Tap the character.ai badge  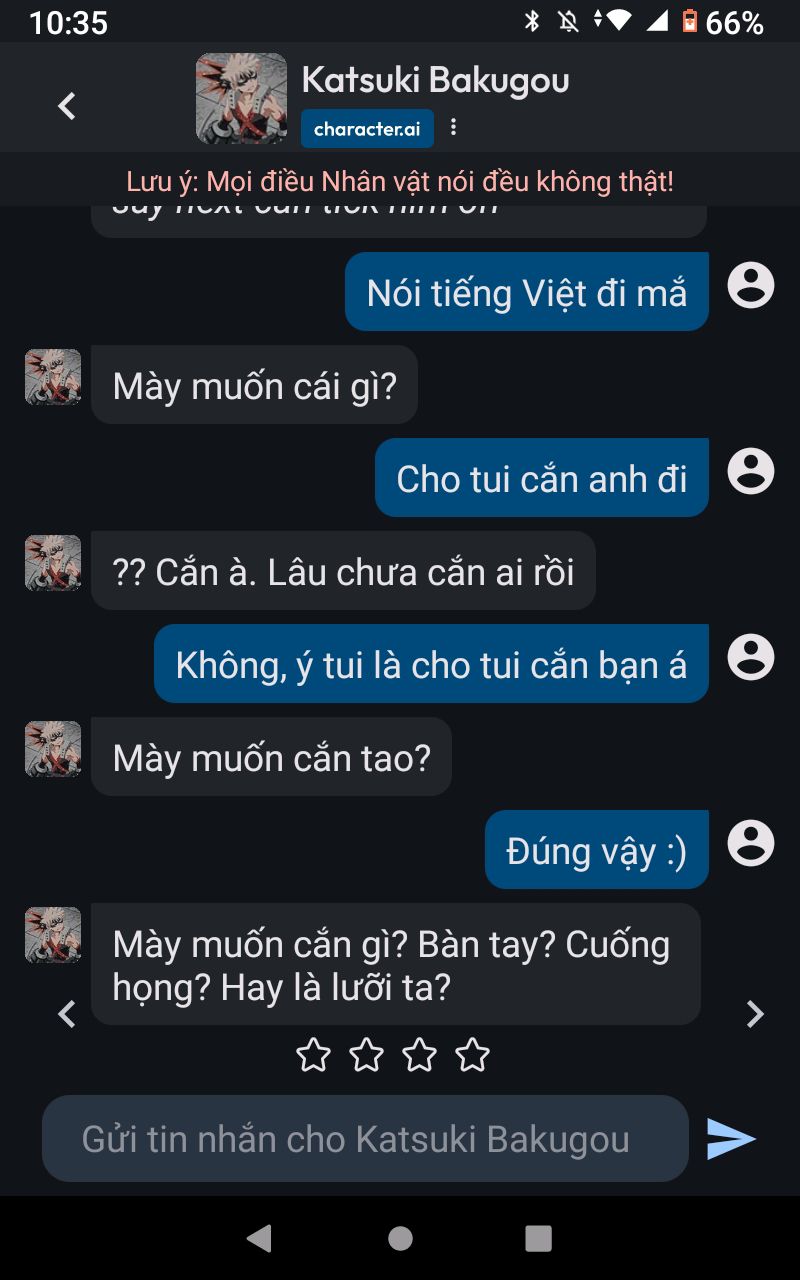367,129
